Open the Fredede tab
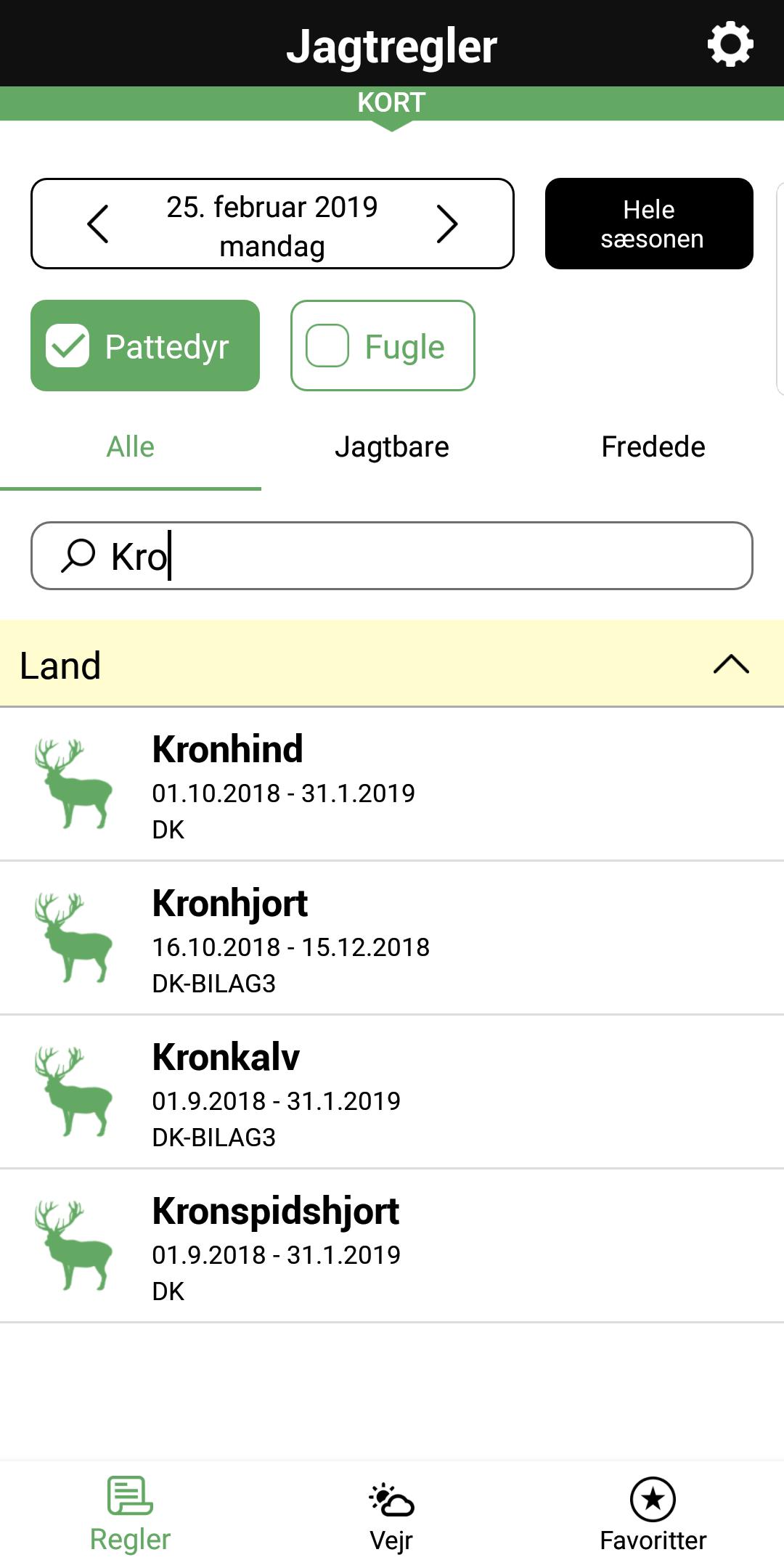 click(652, 446)
